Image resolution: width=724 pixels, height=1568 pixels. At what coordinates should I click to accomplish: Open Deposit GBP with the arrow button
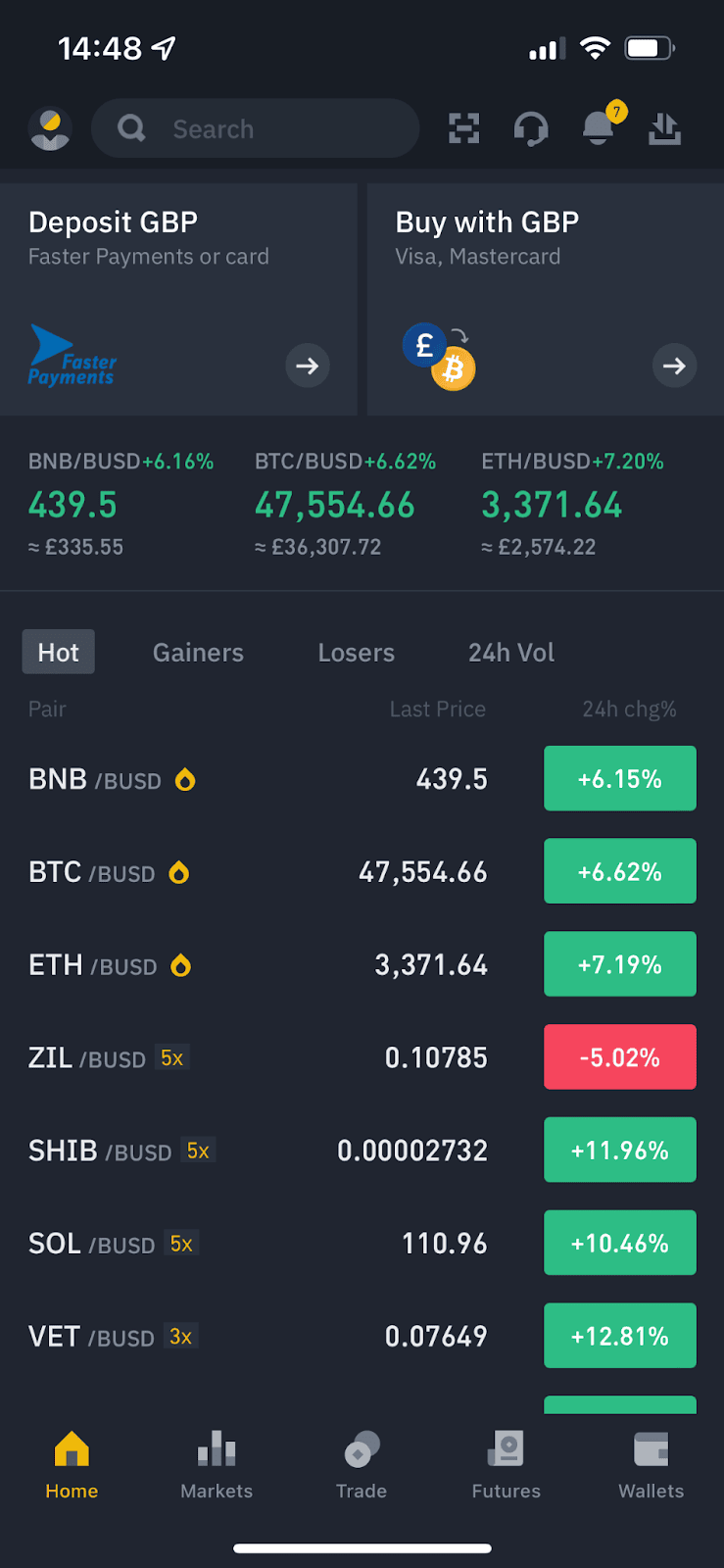(308, 366)
